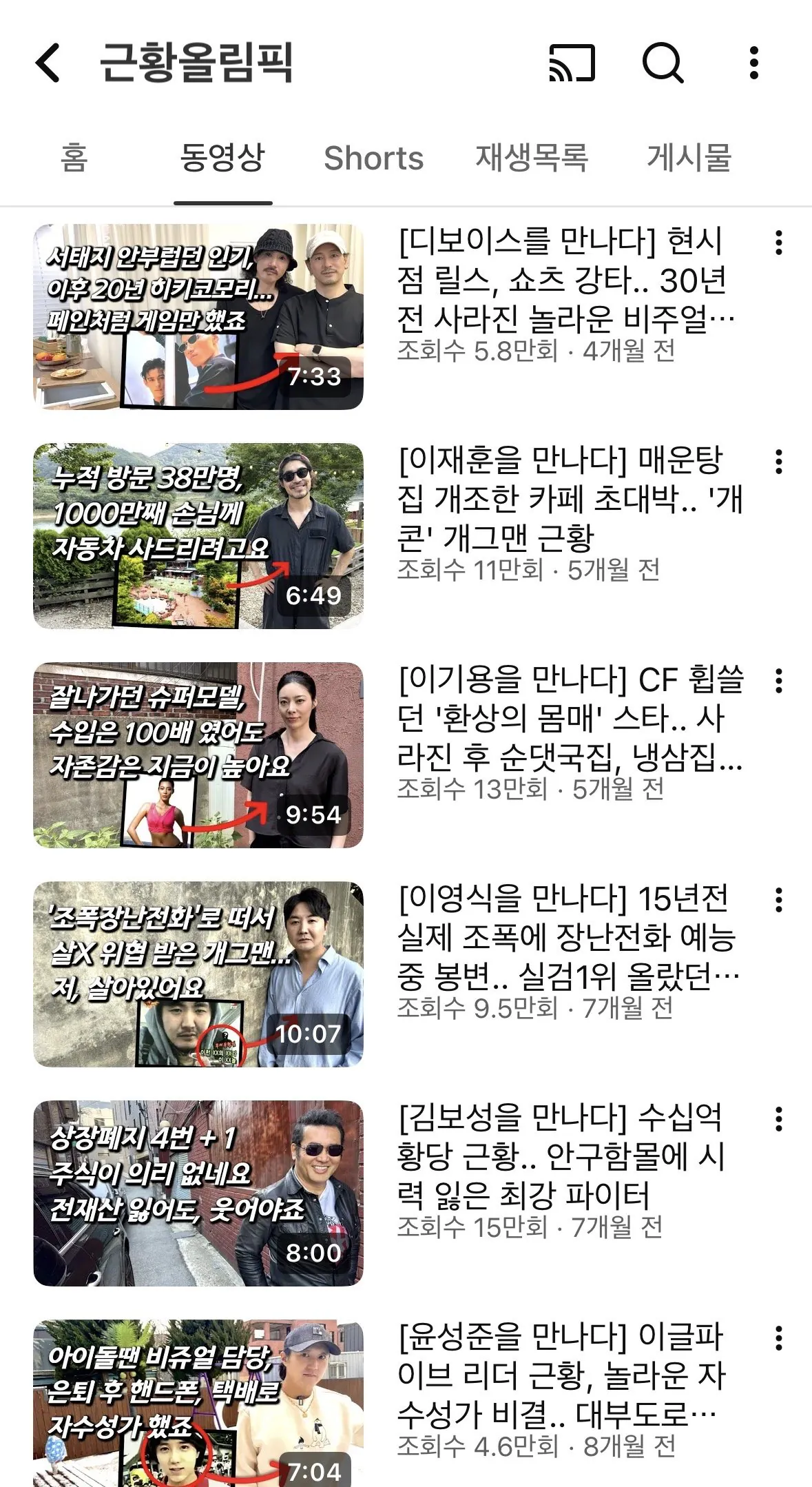Play the 디보이스를 만나다 video
The height and width of the screenshot is (1487, 812).
(x=198, y=317)
